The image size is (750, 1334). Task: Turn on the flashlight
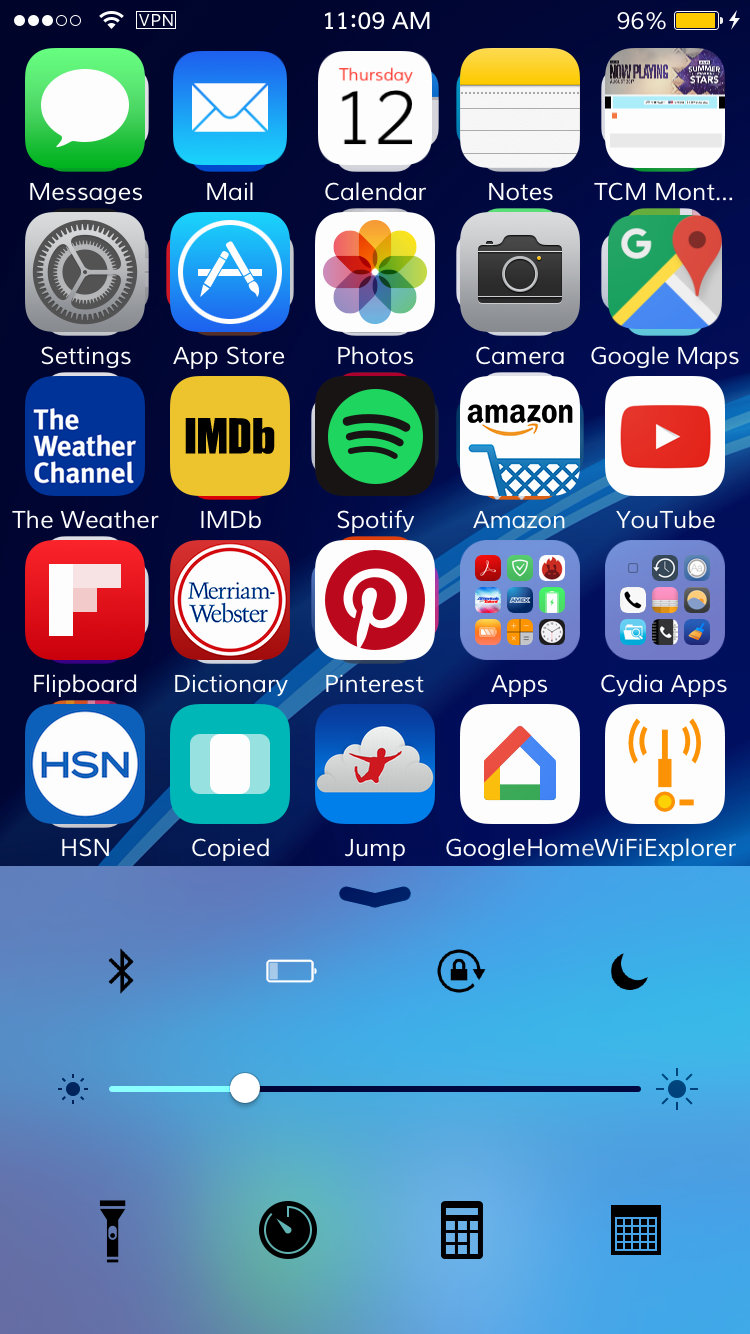[x=112, y=1229]
